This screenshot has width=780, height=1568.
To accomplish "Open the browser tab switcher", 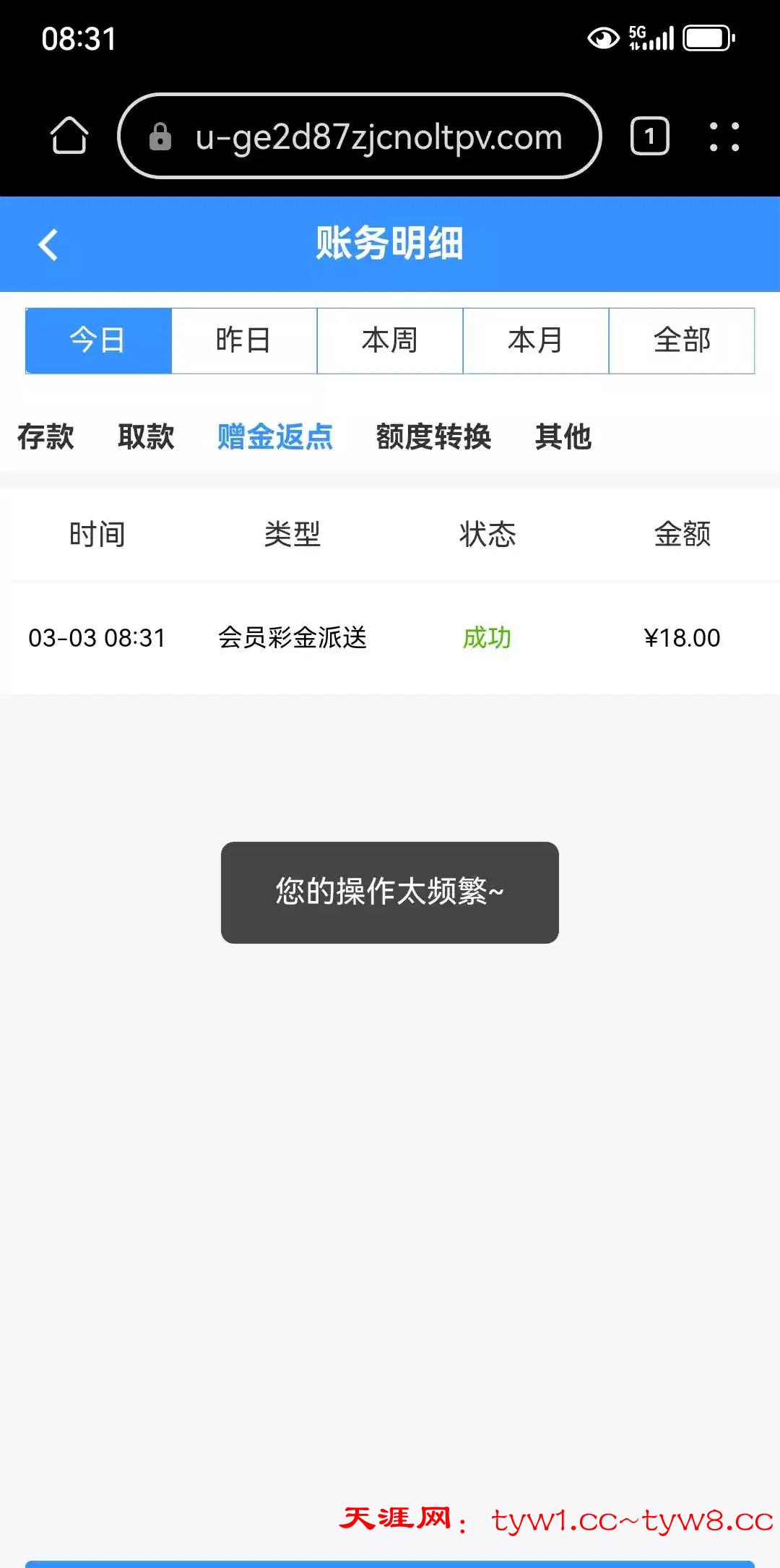I will click(650, 136).
